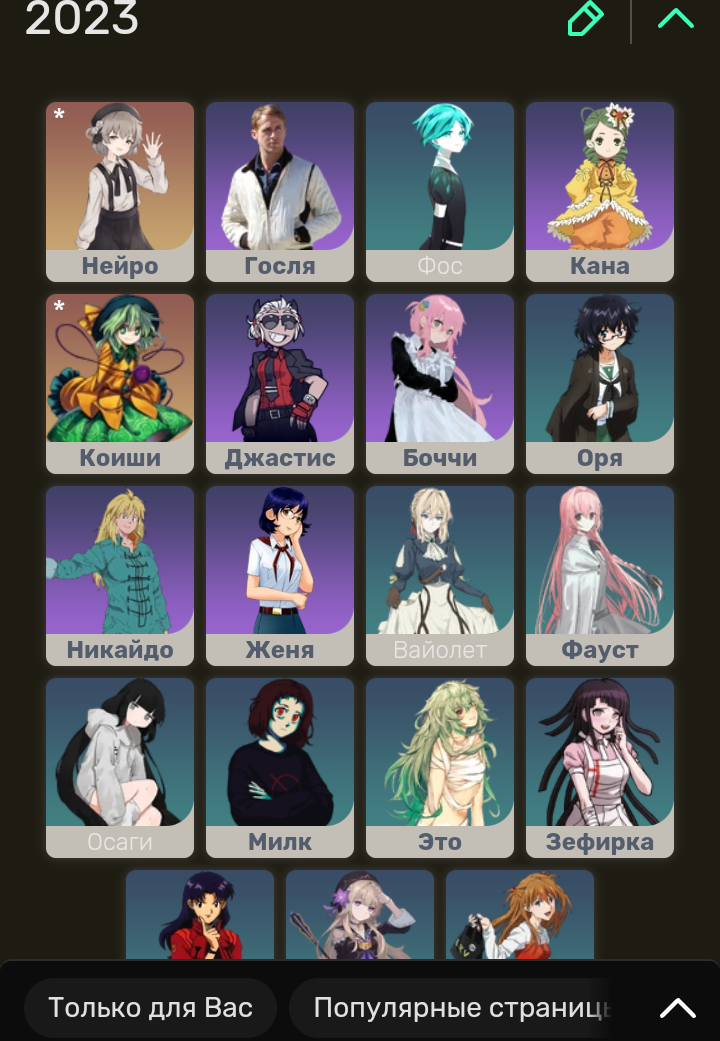The height and width of the screenshot is (1041, 720).
Task: Select the Осаги card
Action: 120,767
